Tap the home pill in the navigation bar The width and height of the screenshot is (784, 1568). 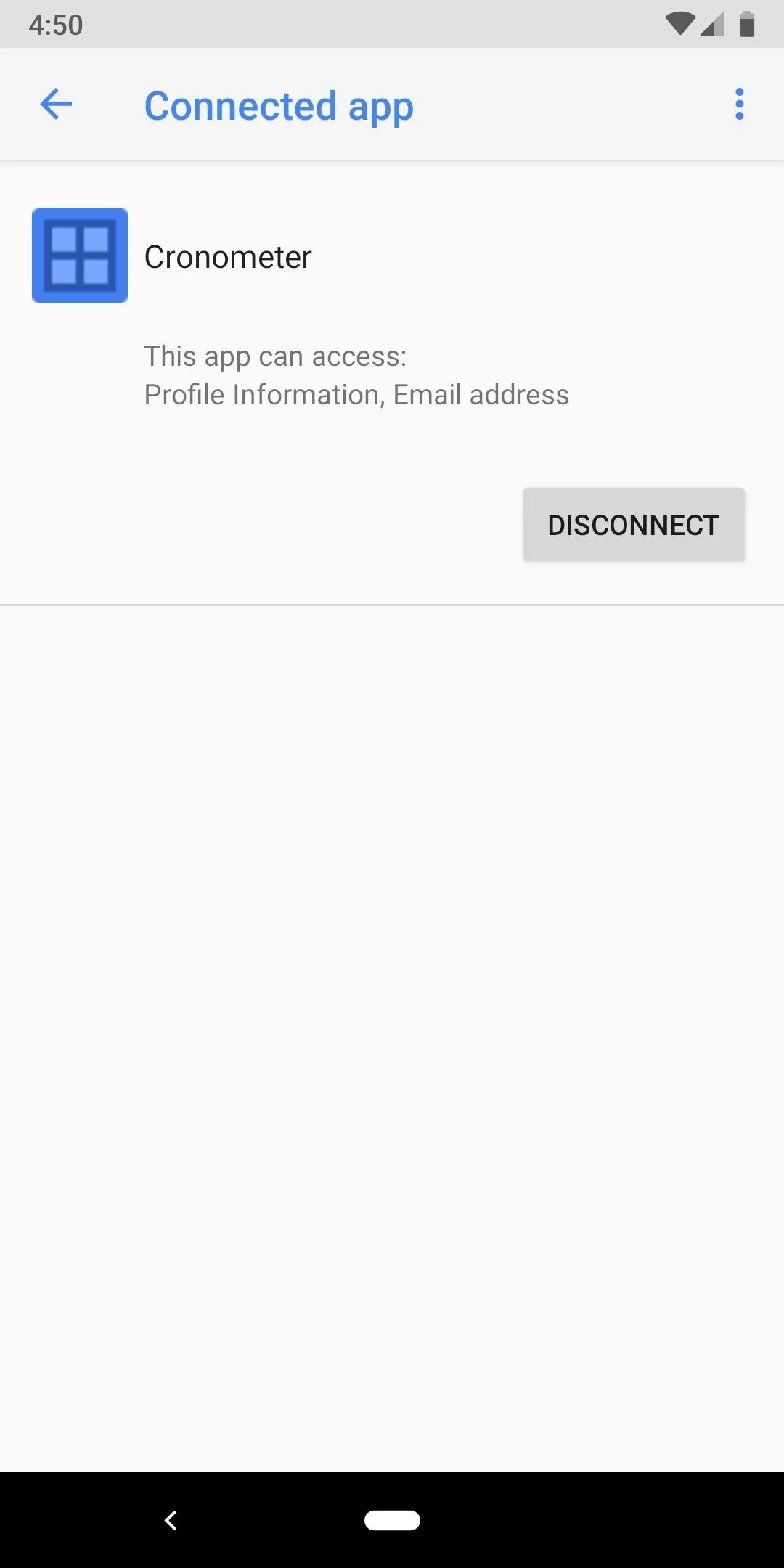coord(392,1520)
